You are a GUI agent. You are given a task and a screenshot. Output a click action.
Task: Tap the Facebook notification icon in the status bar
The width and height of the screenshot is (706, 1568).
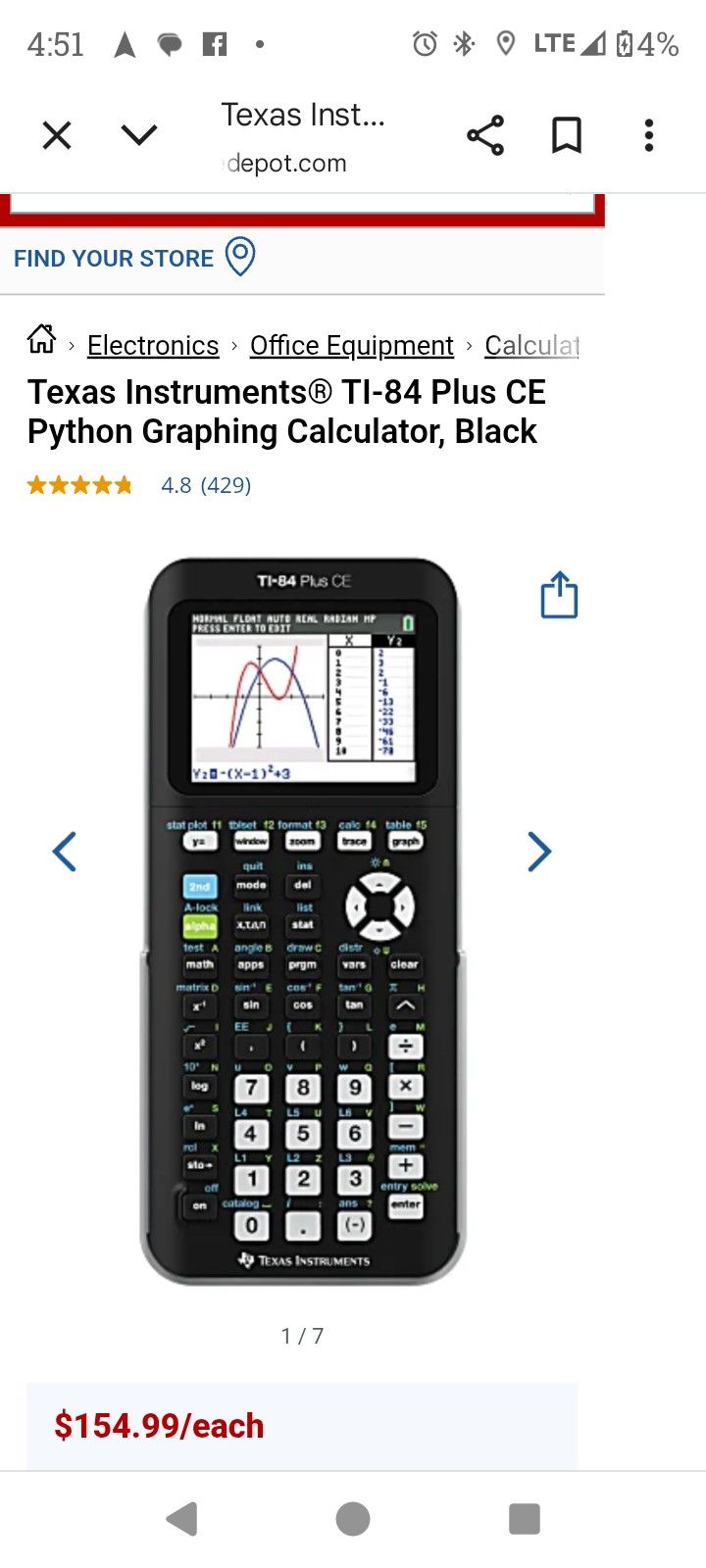(x=214, y=42)
